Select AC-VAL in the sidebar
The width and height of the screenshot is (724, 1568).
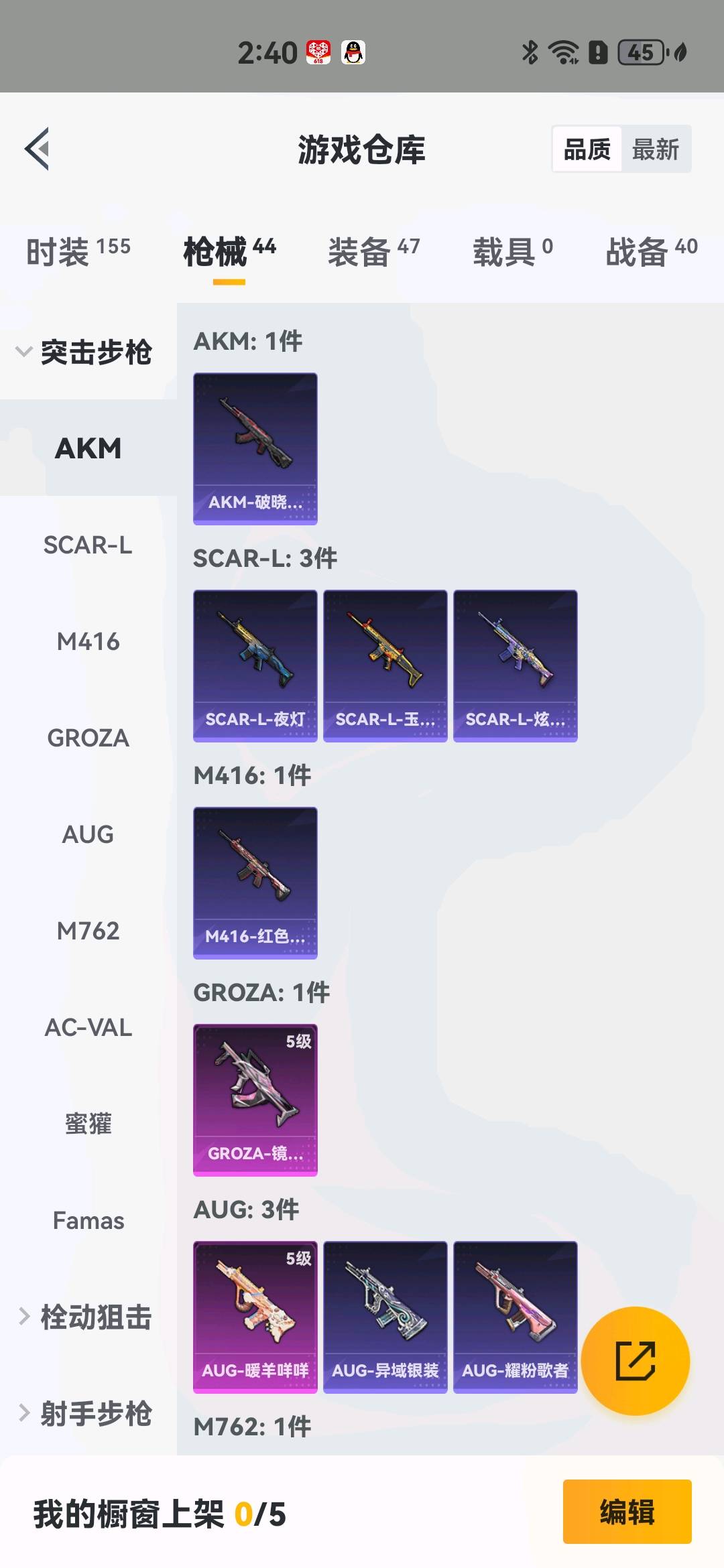tap(88, 1027)
